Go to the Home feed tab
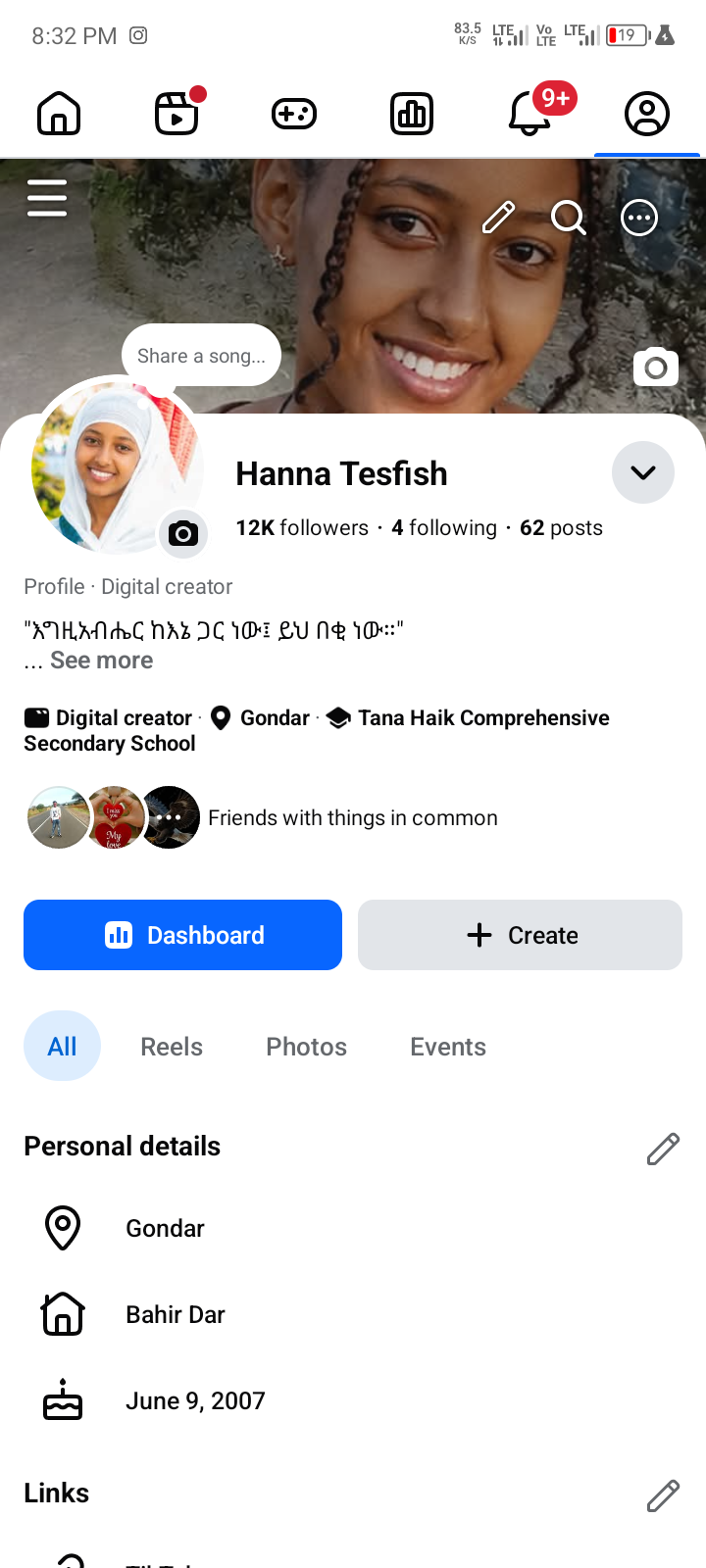The image size is (706, 1568). pos(59,114)
